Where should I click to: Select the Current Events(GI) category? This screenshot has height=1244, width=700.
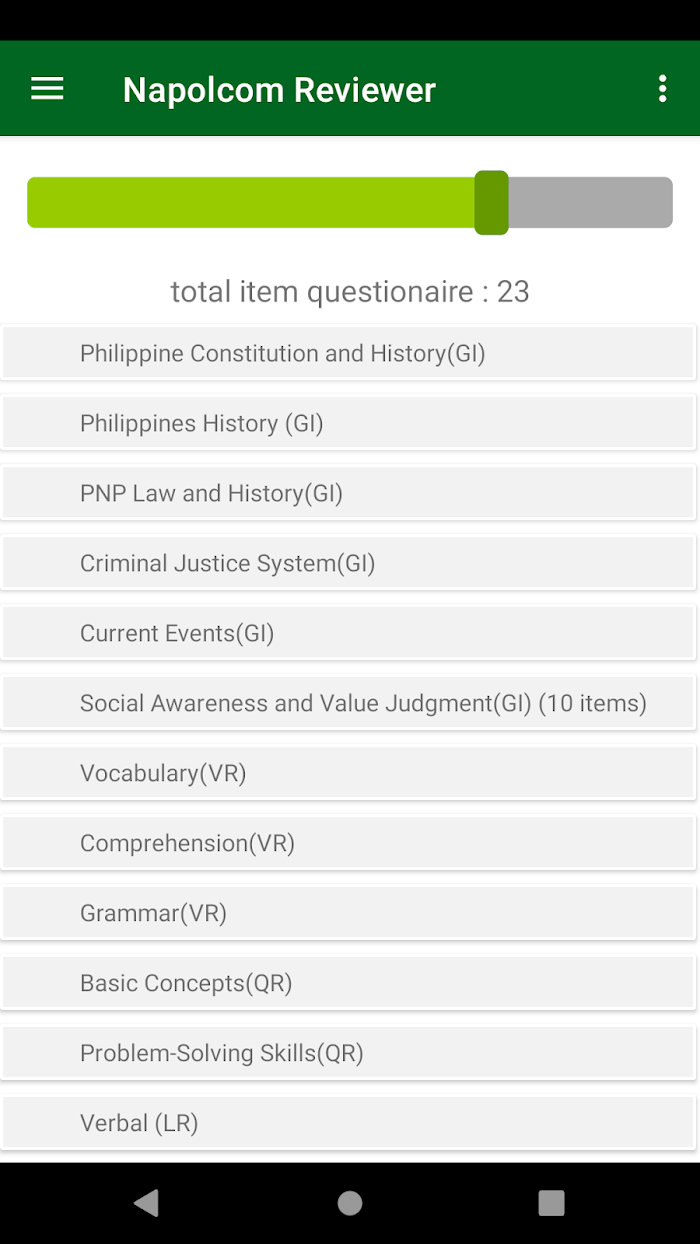coord(349,633)
